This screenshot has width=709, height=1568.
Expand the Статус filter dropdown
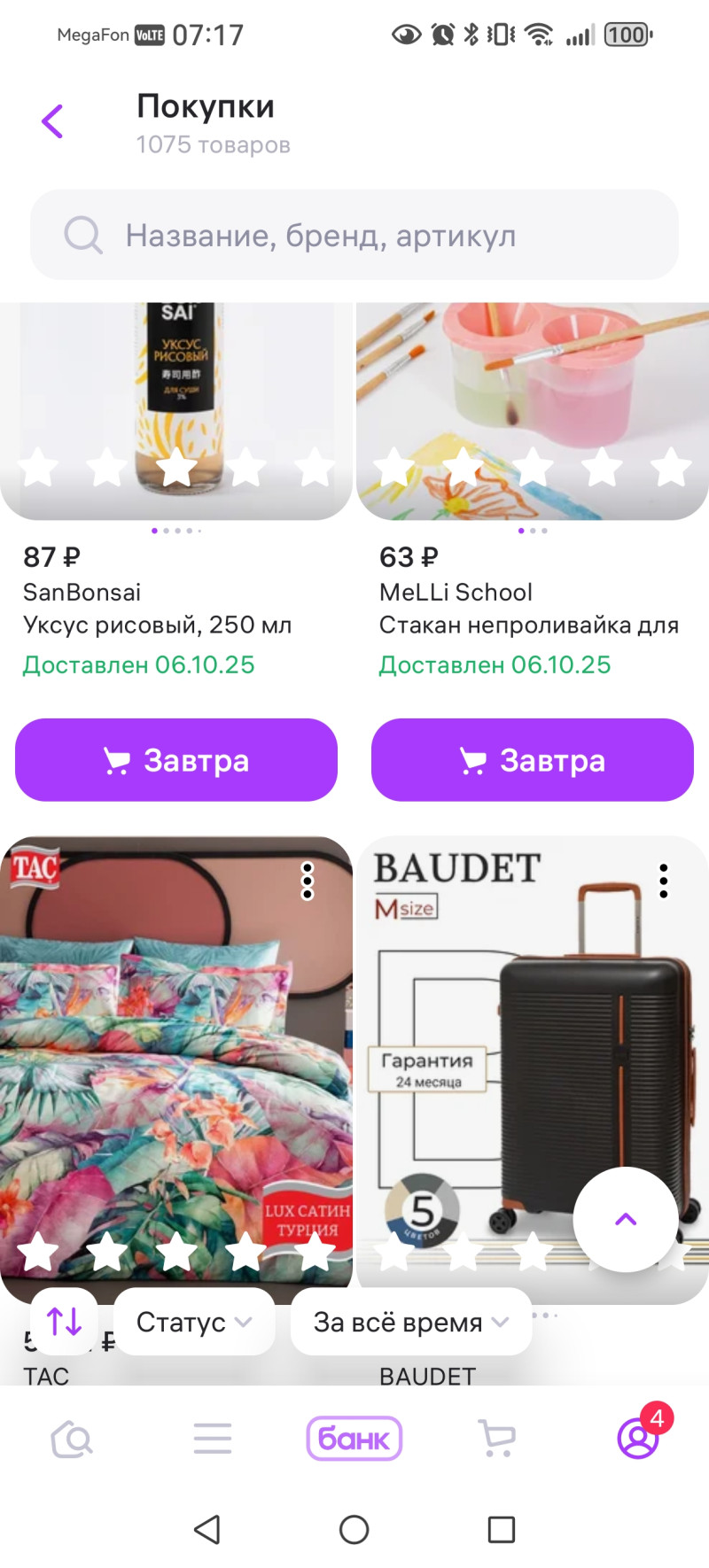click(194, 1322)
